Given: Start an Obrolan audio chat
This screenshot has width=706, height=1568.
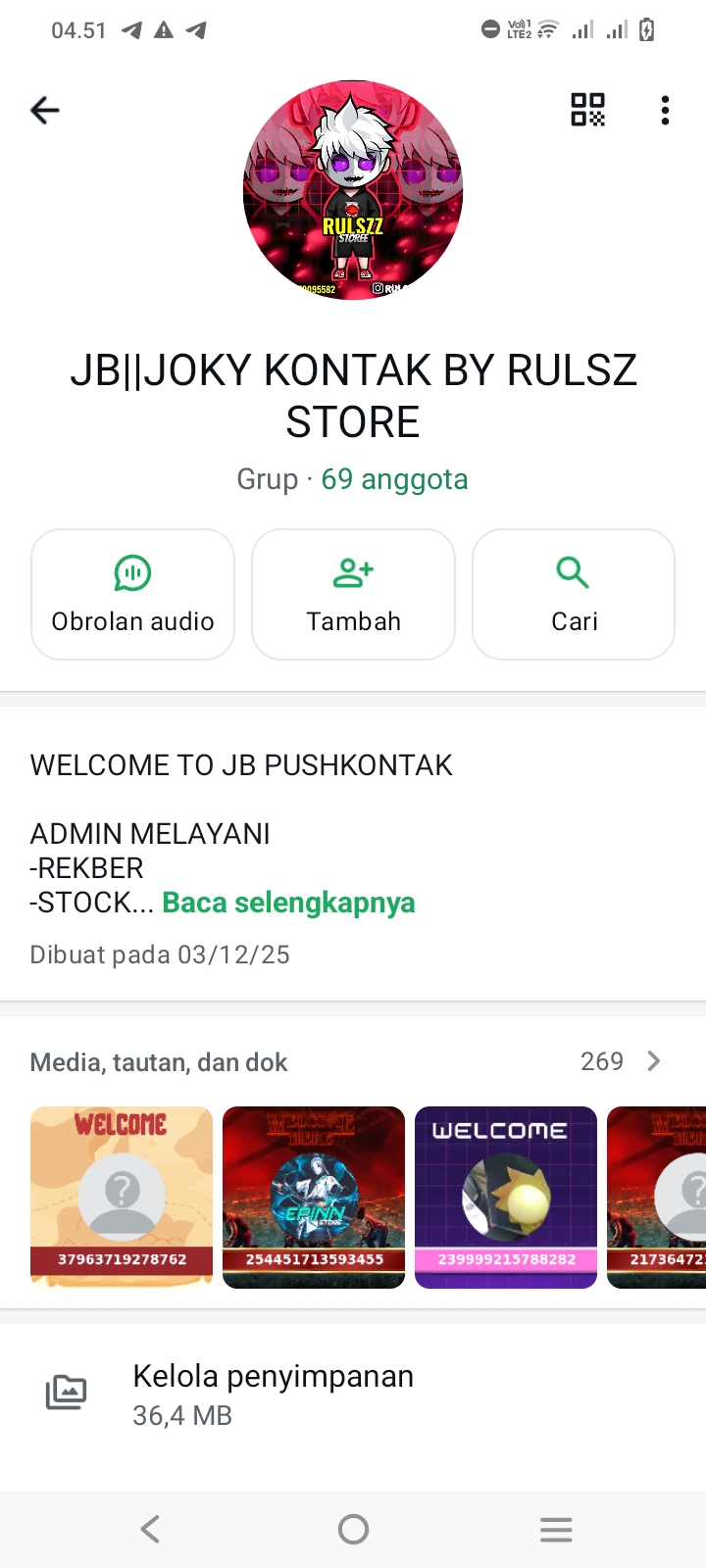Looking at the screenshot, I should pyautogui.click(x=133, y=594).
